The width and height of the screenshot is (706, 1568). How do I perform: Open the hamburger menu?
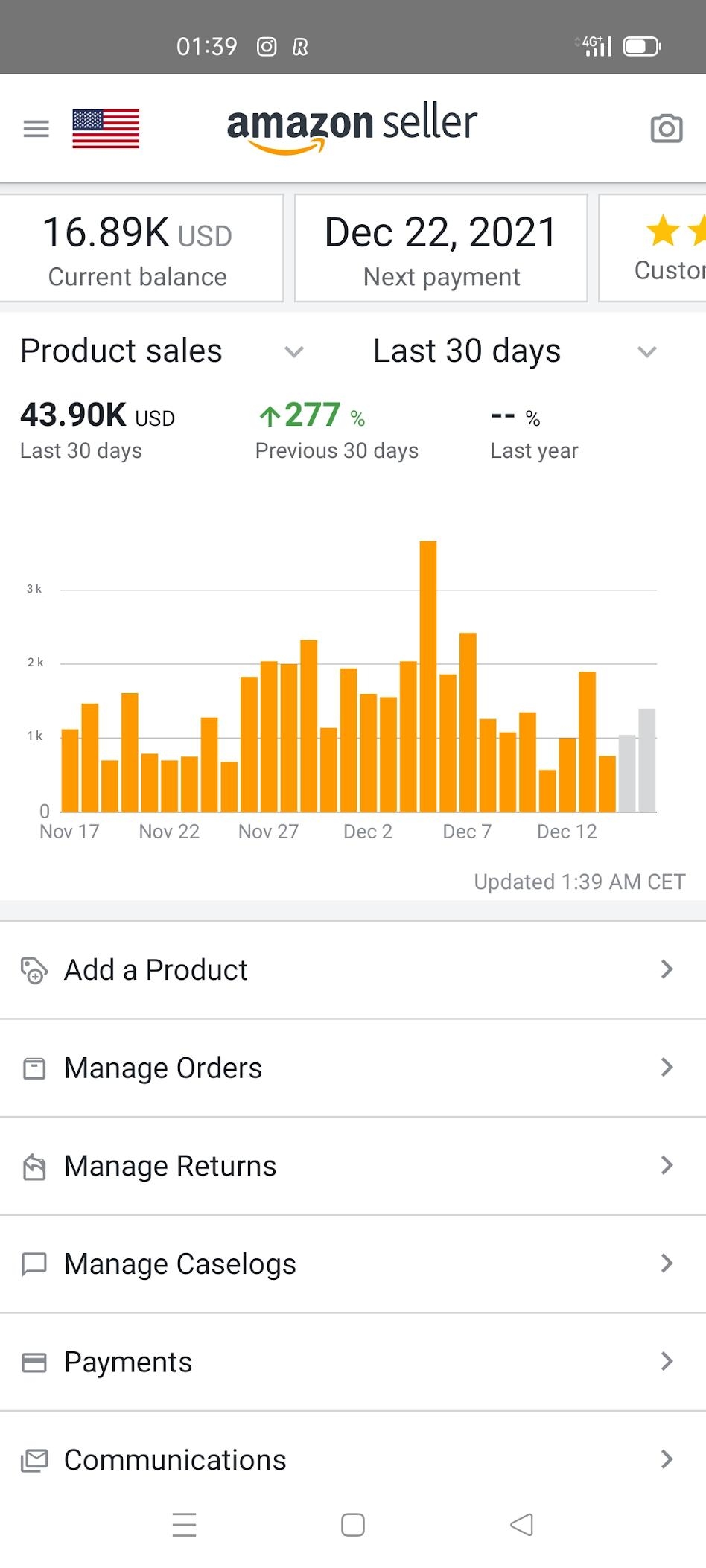pos(36,129)
